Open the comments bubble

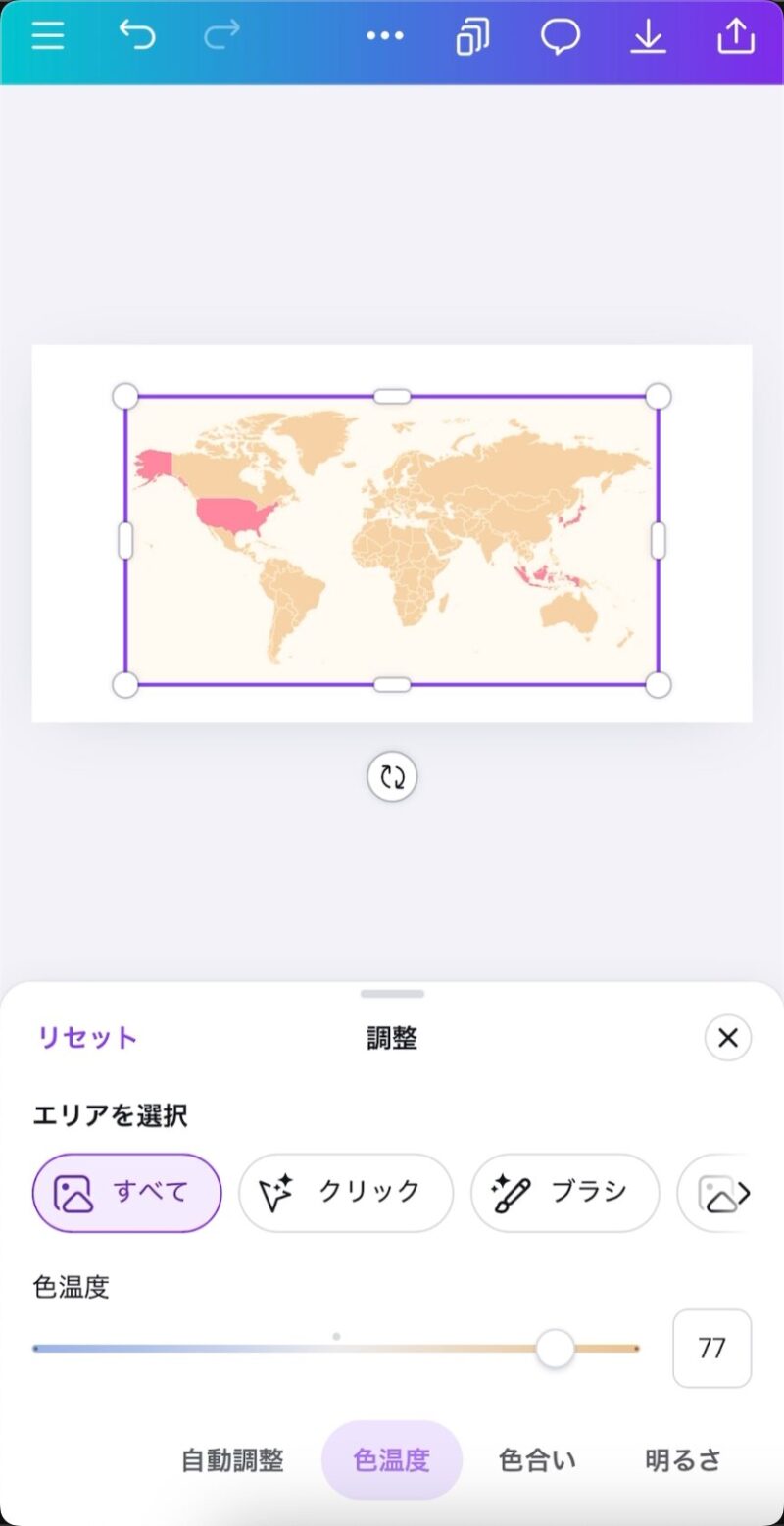click(x=561, y=37)
